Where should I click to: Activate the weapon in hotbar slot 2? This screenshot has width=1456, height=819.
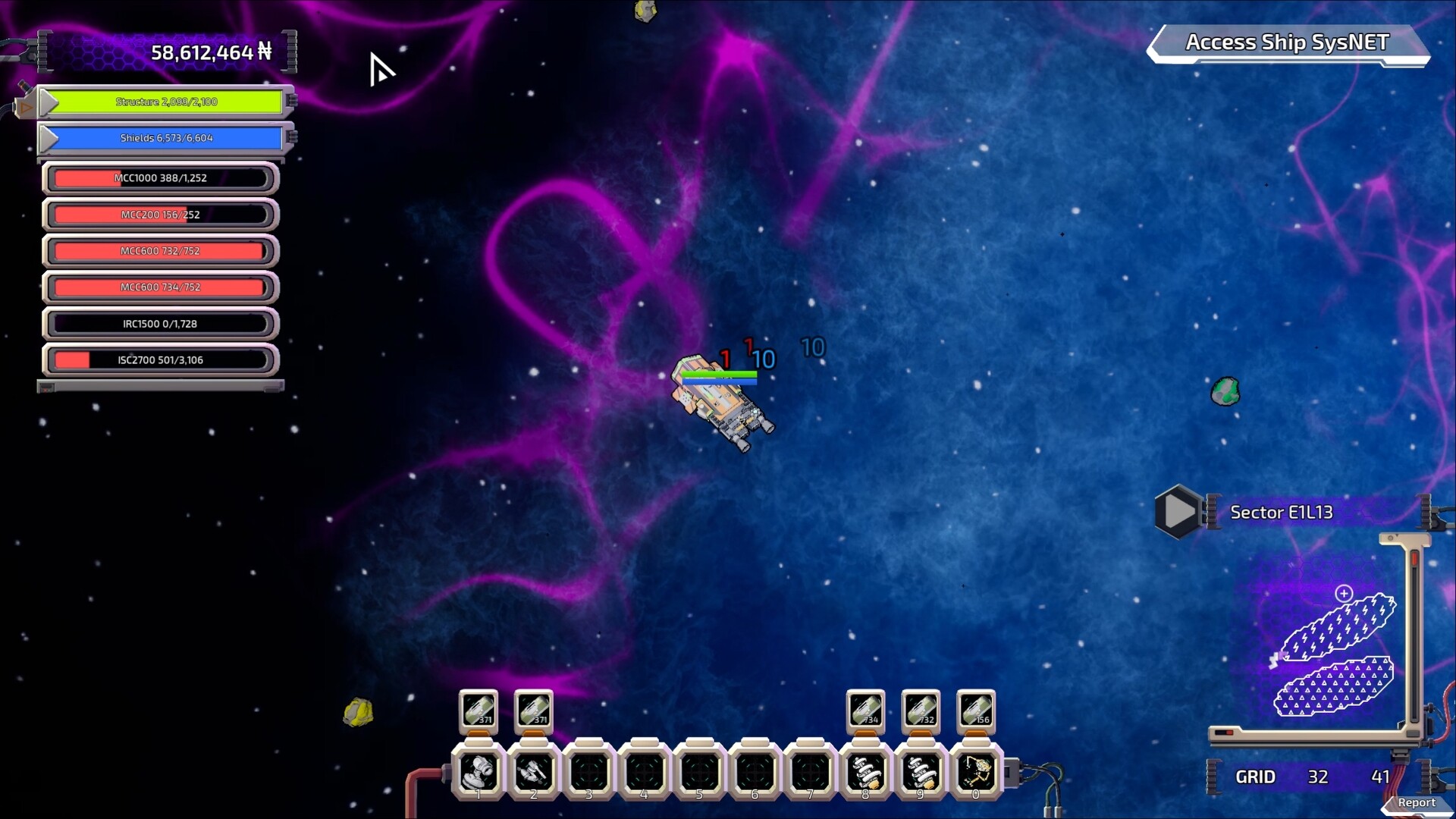point(534,772)
